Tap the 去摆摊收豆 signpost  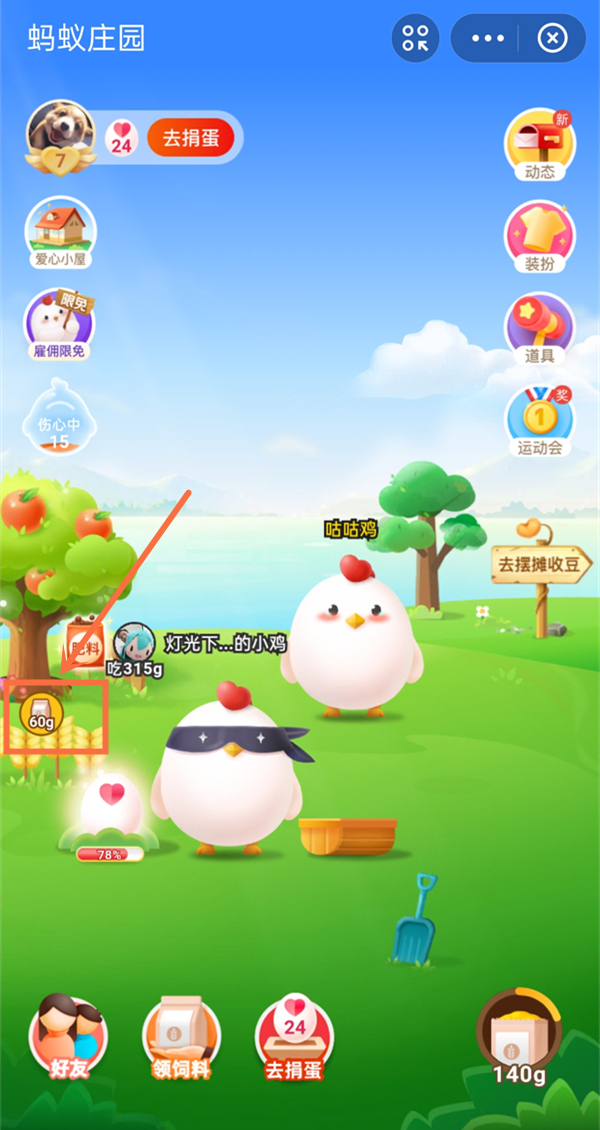pyautogui.click(x=540, y=565)
